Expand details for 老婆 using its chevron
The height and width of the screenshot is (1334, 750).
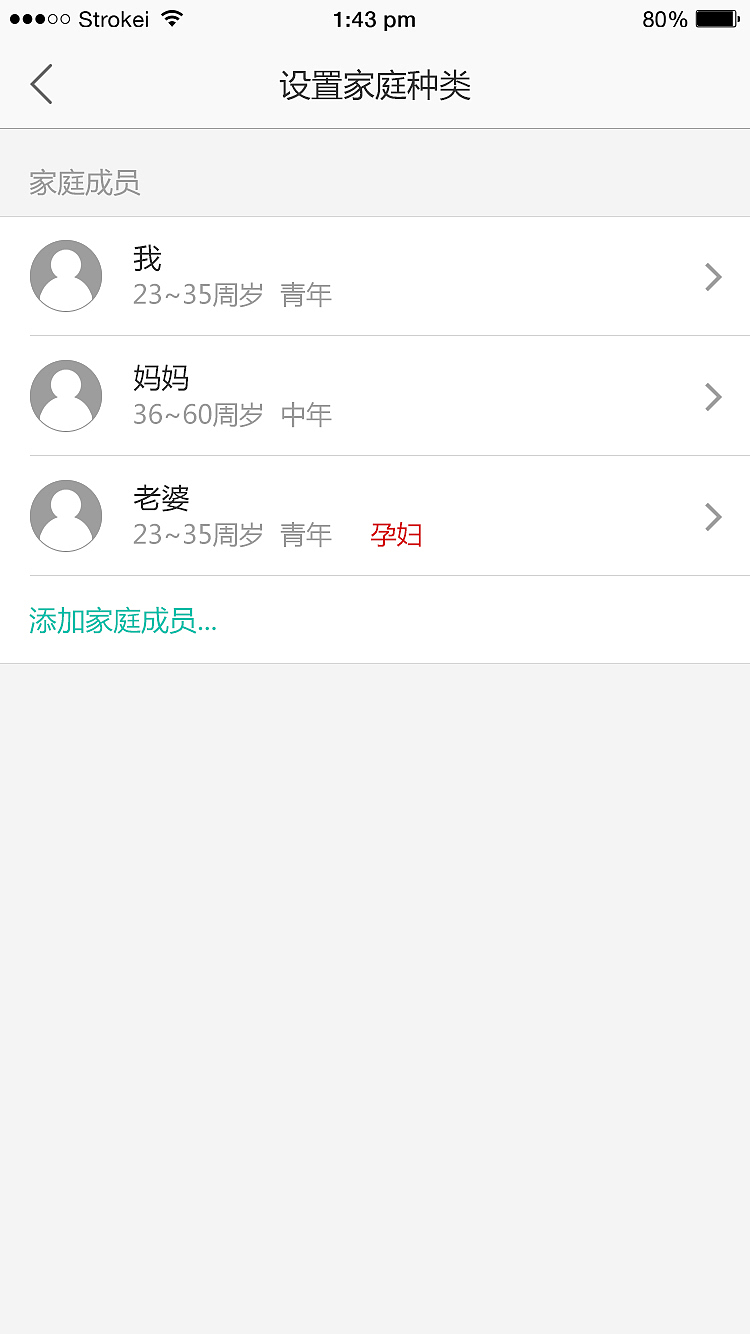pyautogui.click(x=713, y=516)
